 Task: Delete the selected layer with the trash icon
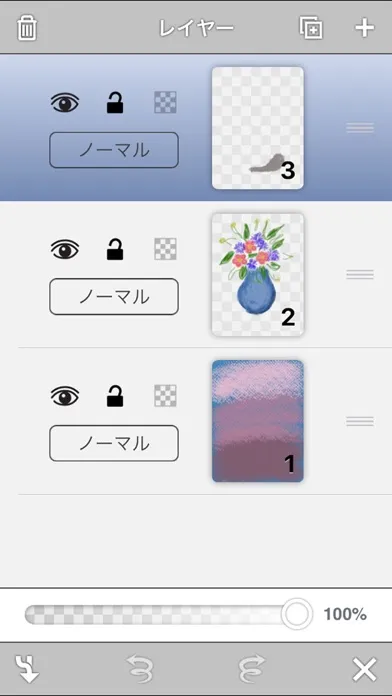(27, 29)
